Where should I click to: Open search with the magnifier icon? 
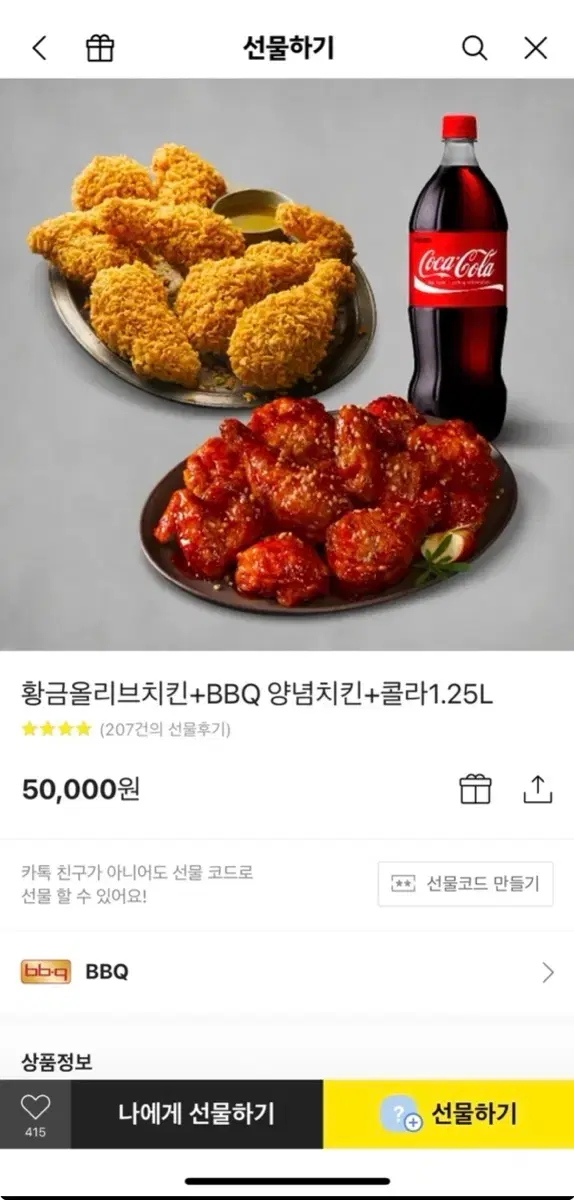475,47
